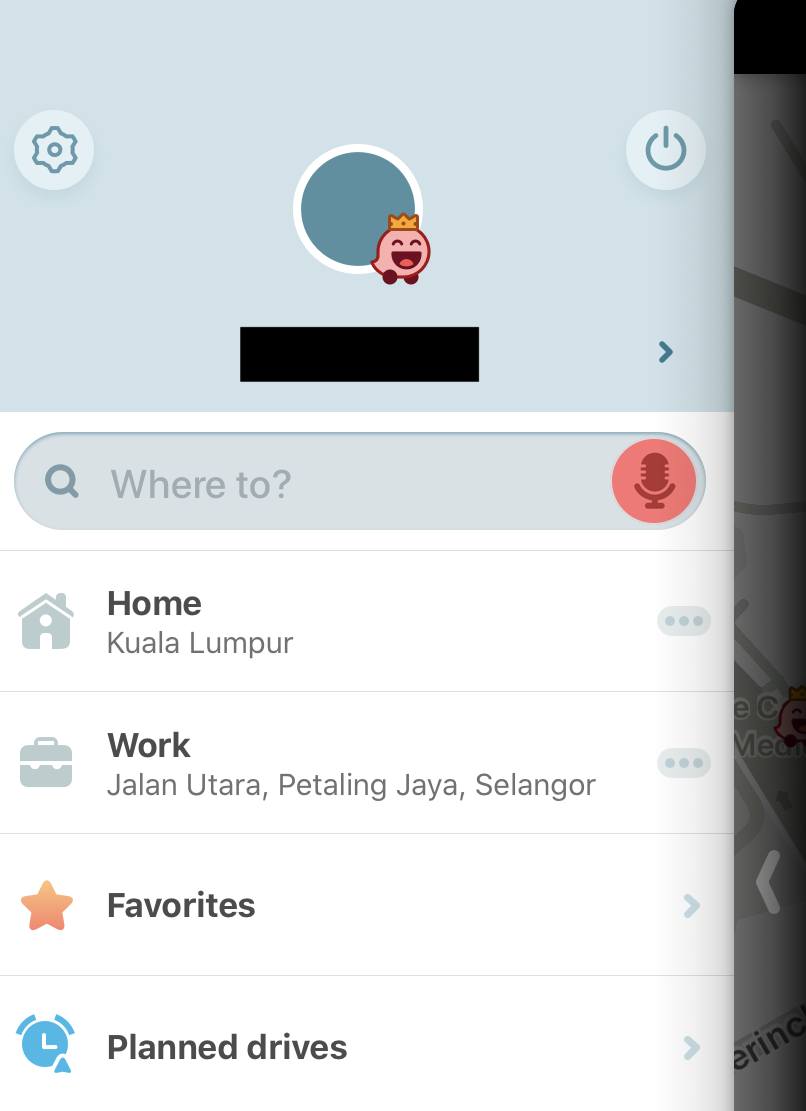Open the profile avatar

358,209
